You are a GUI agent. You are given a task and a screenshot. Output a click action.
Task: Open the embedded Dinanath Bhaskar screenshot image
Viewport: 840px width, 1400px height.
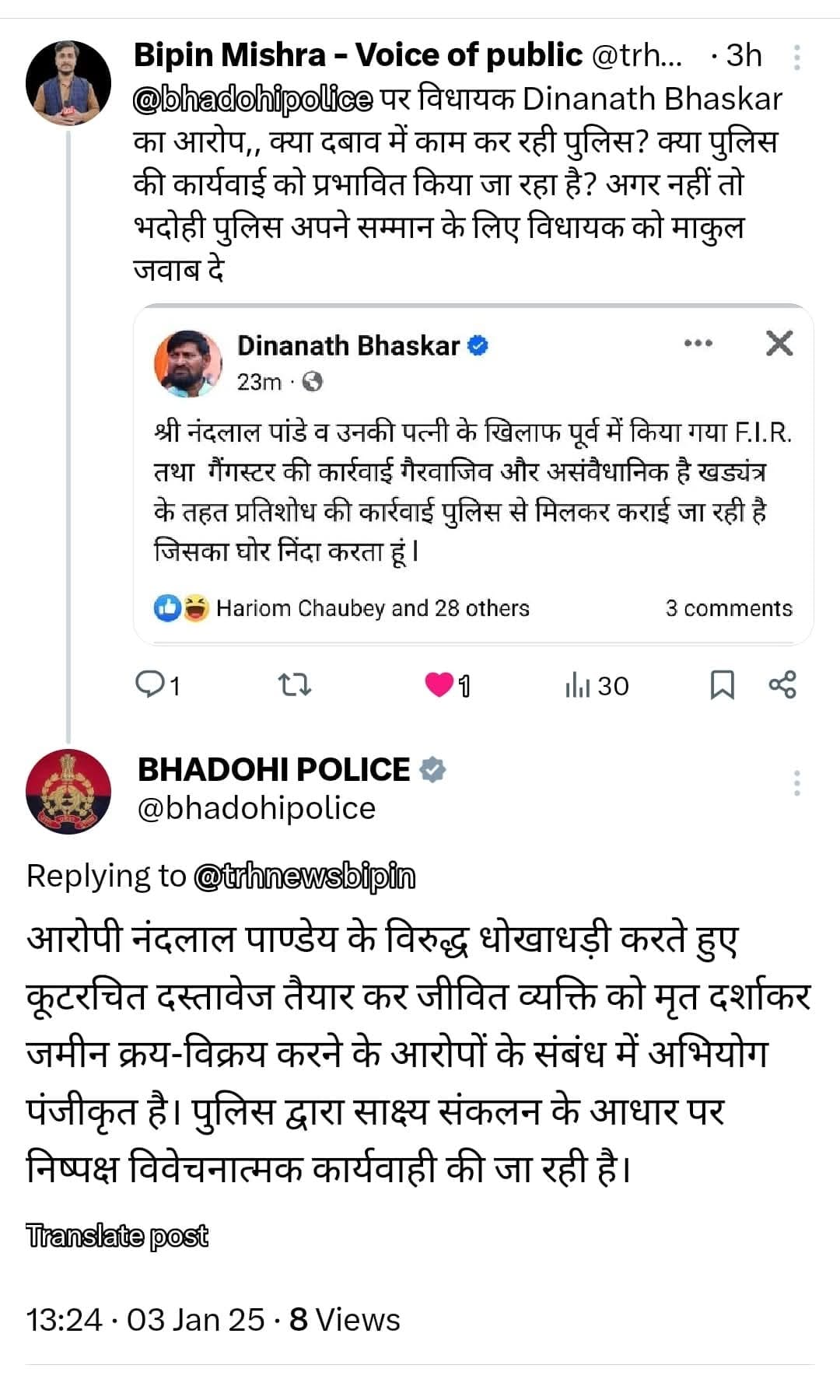(x=473, y=474)
